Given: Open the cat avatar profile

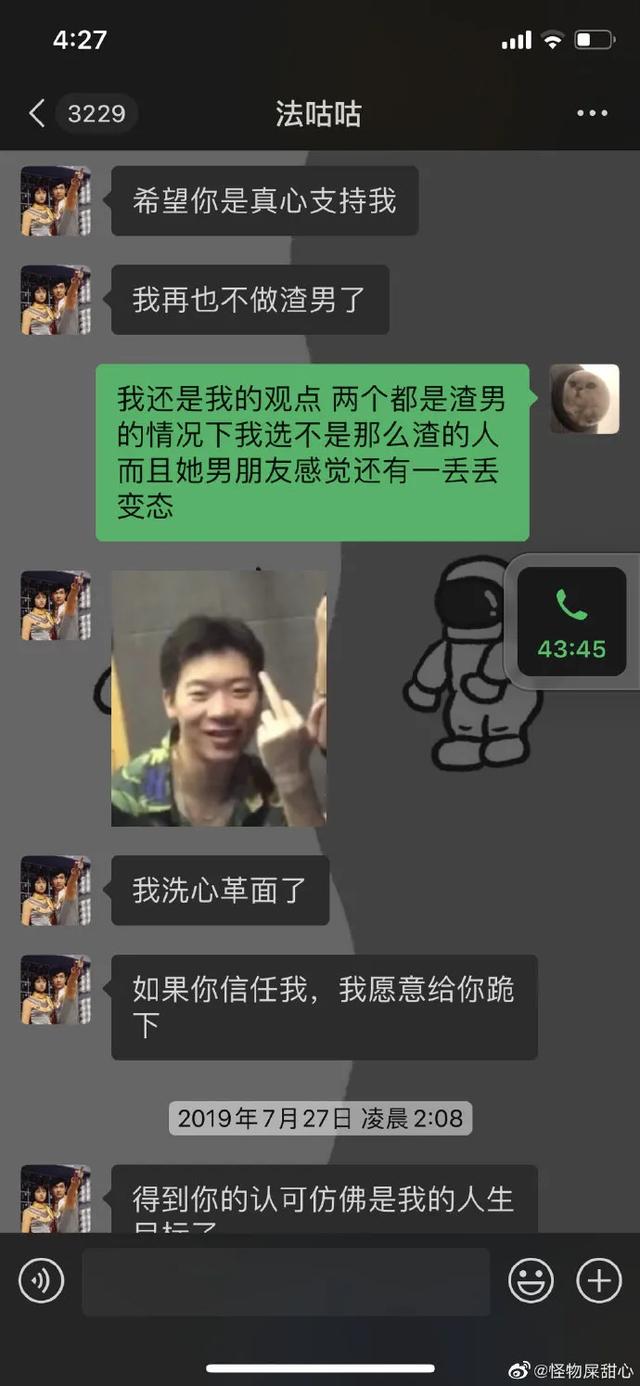Looking at the screenshot, I should tap(584, 398).
